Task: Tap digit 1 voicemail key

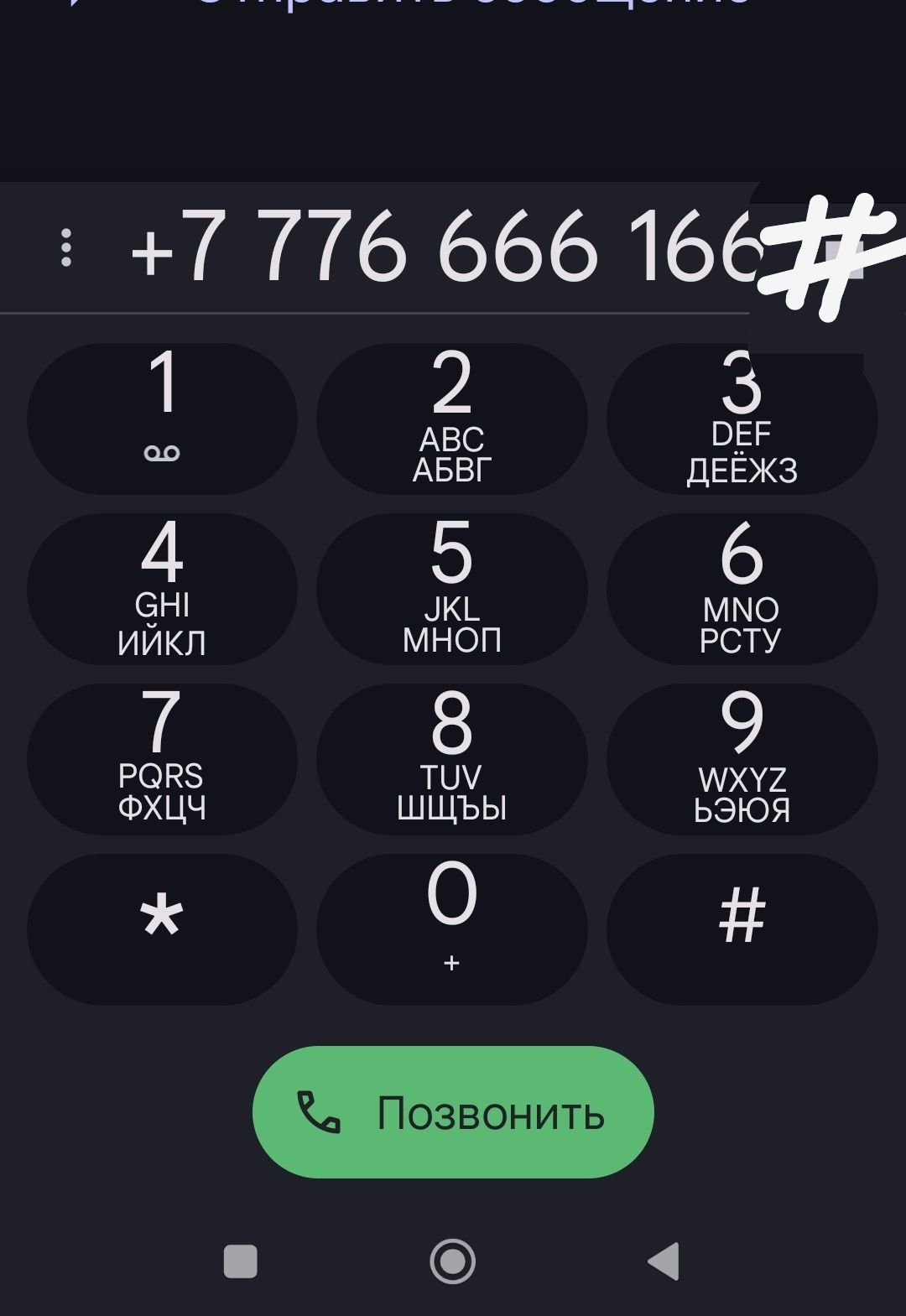Action: [162, 419]
